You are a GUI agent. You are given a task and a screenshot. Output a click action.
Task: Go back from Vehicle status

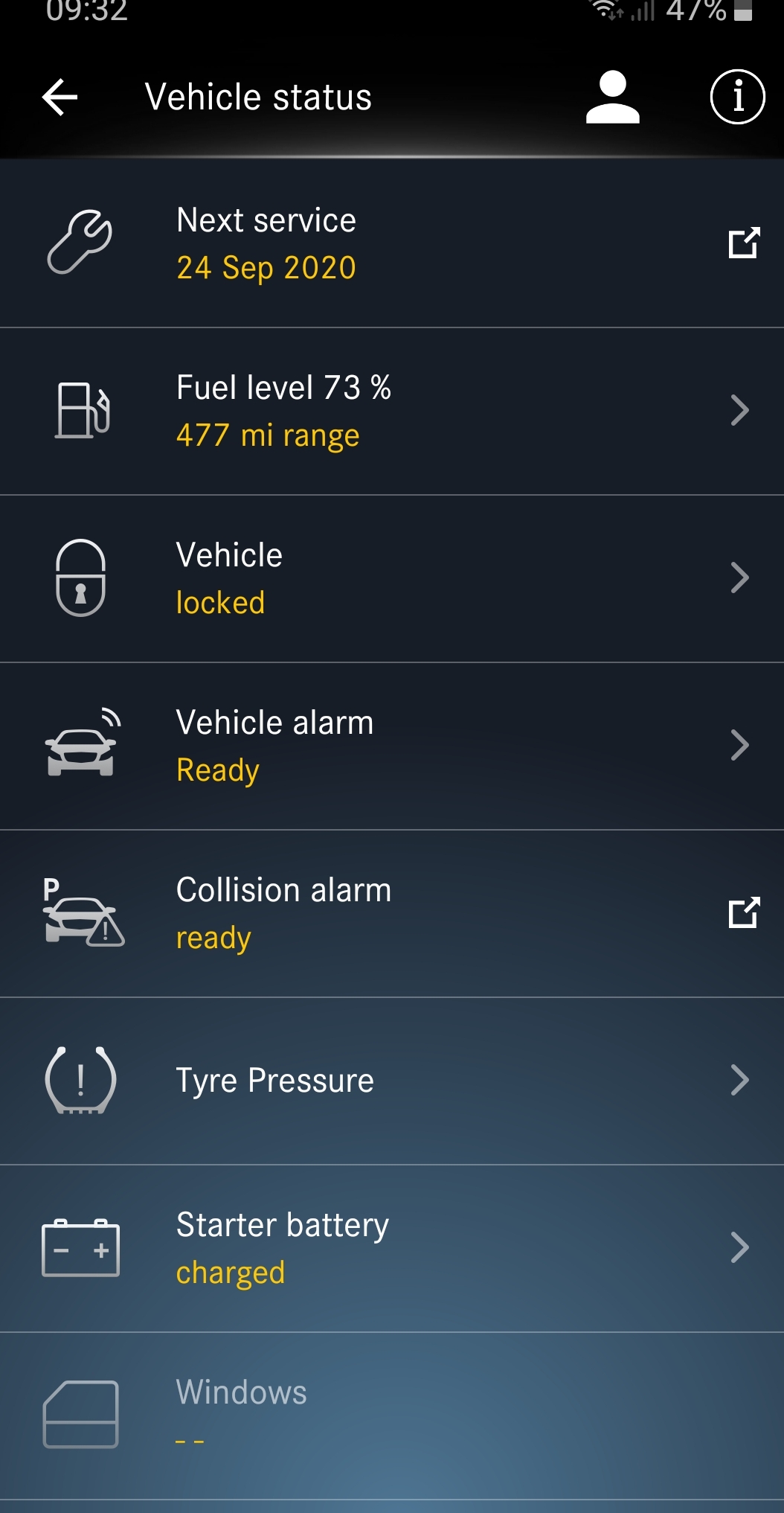[x=60, y=97]
